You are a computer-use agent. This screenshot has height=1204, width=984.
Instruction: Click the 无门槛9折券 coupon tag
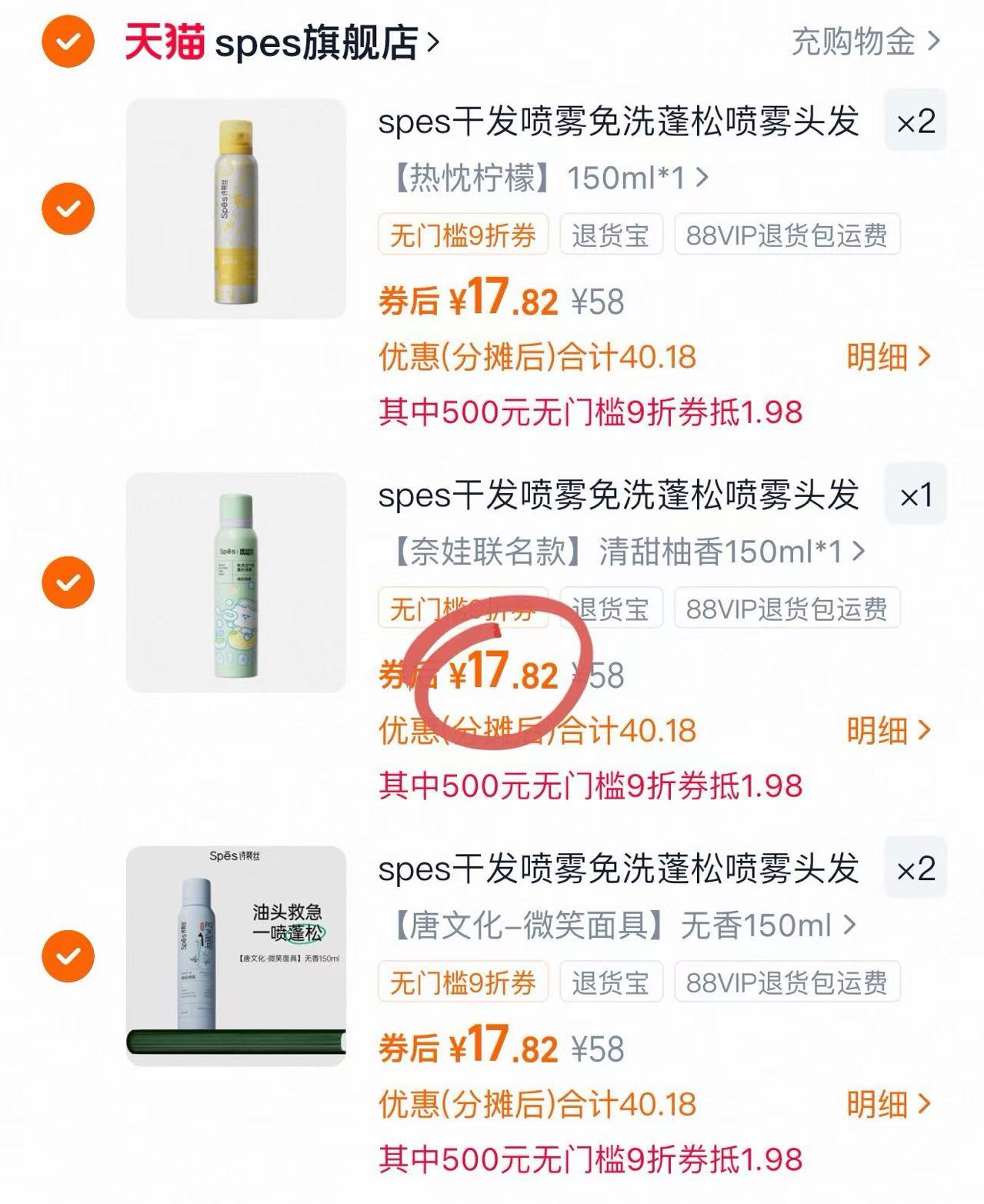click(462, 235)
